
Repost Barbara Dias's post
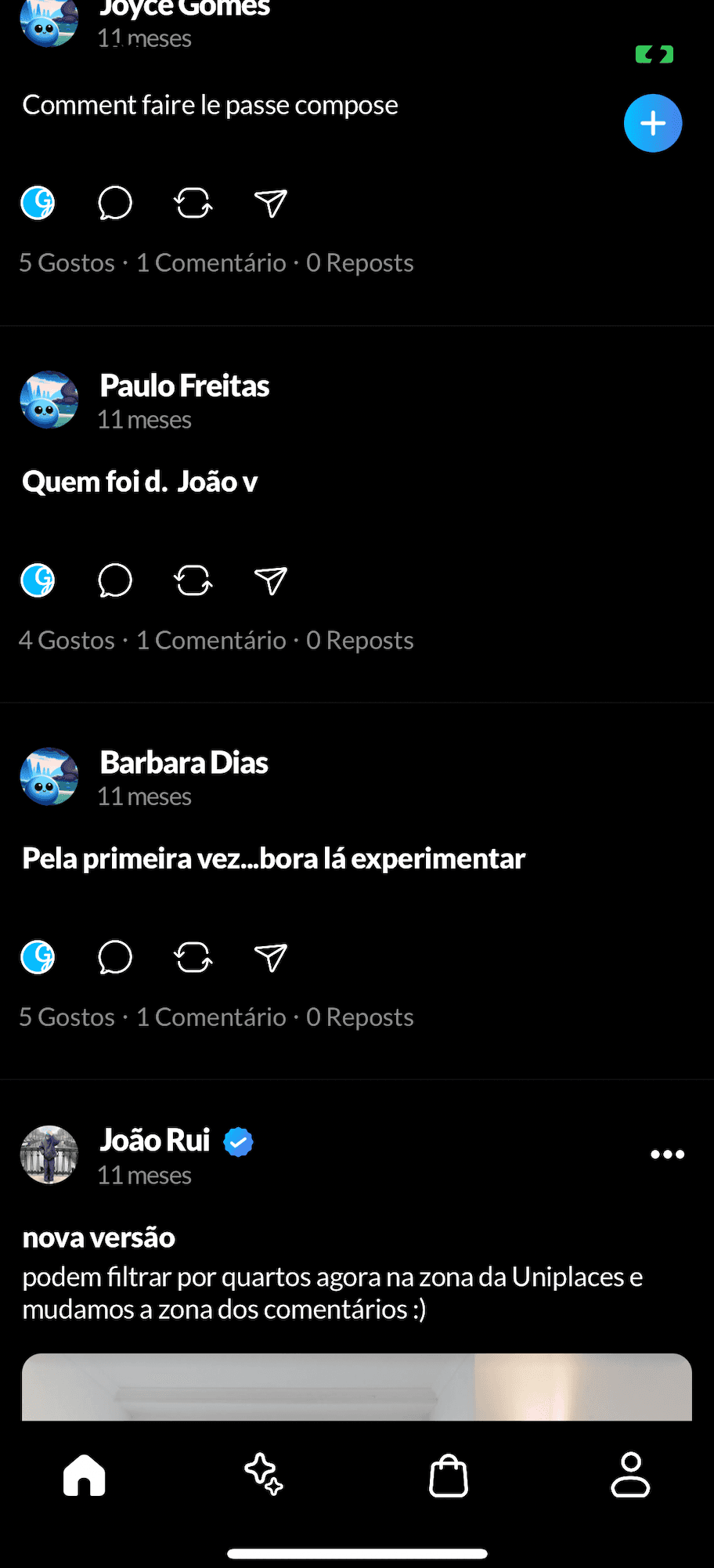(x=193, y=957)
